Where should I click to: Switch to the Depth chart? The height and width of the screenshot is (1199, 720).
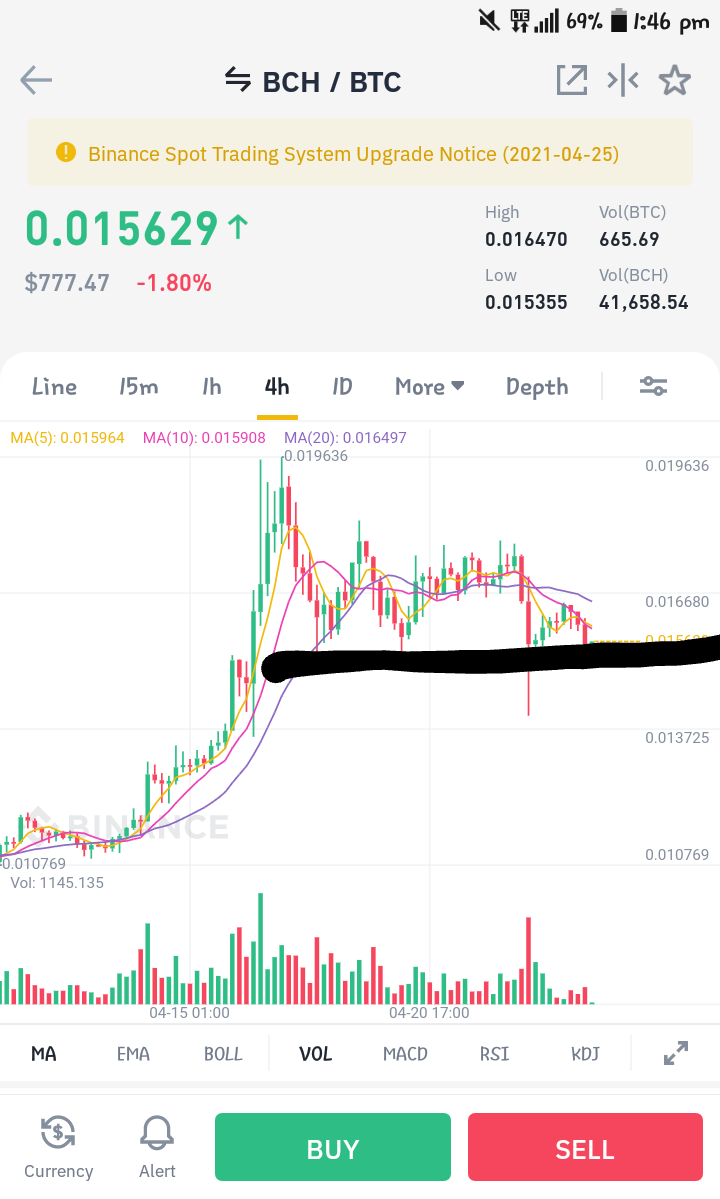537,387
